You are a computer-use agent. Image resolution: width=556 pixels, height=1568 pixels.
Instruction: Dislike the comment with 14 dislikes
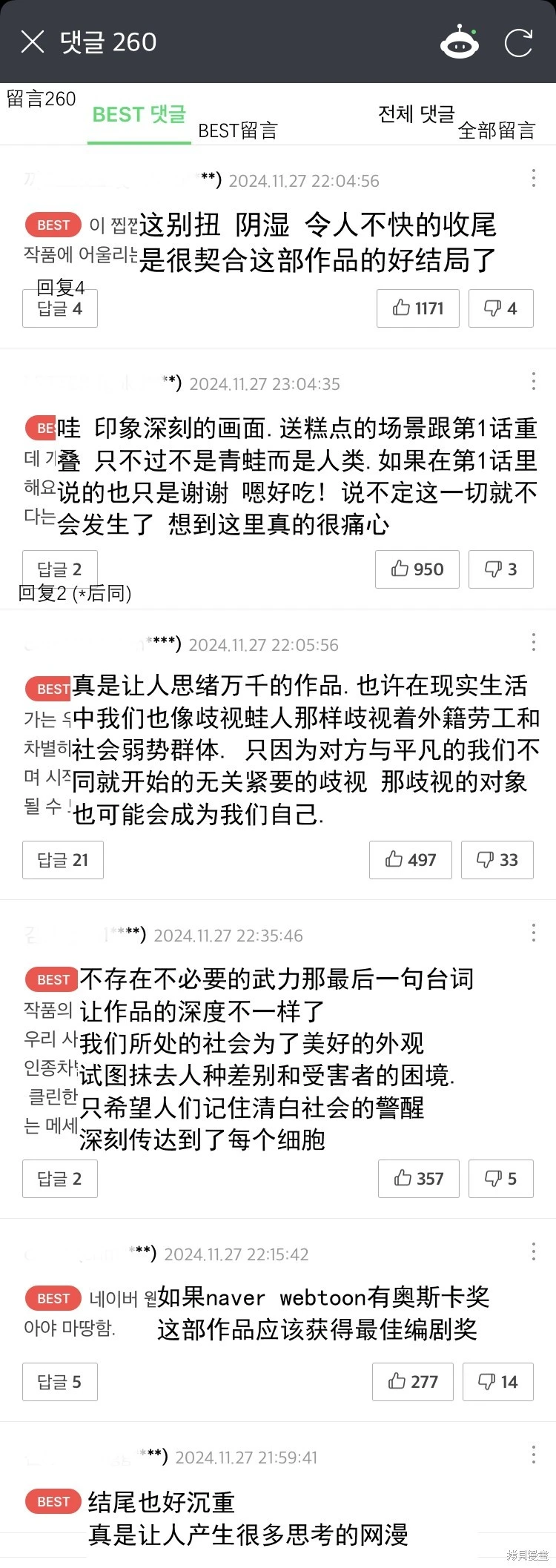[x=497, y=1382]
